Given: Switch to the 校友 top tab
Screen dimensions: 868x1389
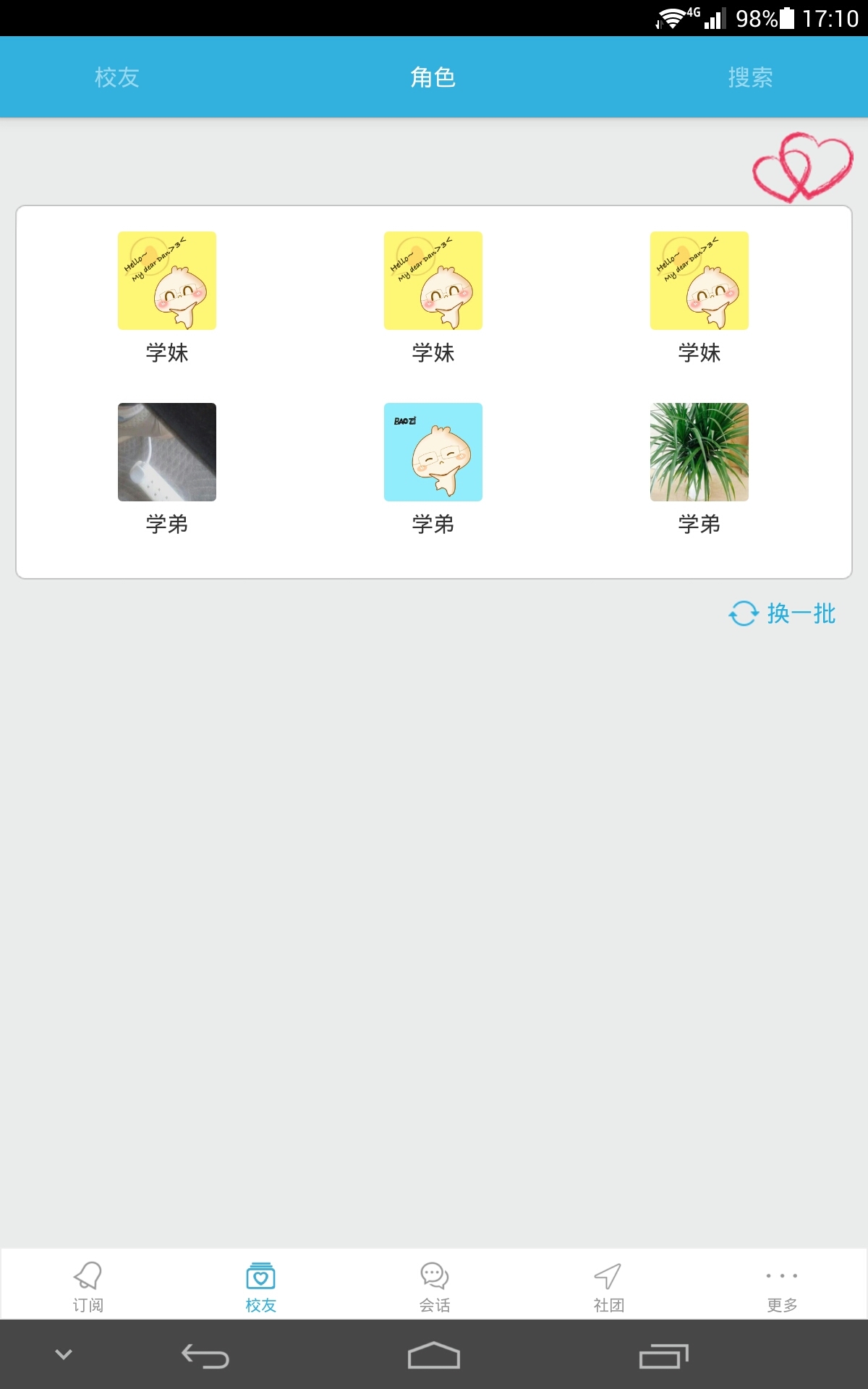Looking at the screenshot, I should 116,77.
